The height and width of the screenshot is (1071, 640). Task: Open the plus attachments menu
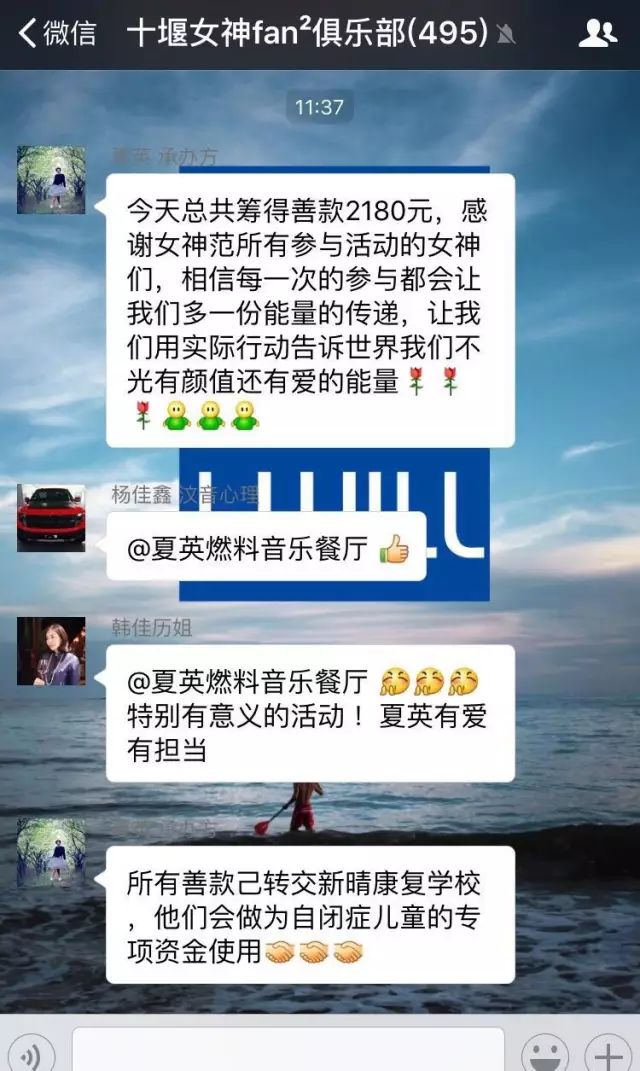pos(607,1054)
